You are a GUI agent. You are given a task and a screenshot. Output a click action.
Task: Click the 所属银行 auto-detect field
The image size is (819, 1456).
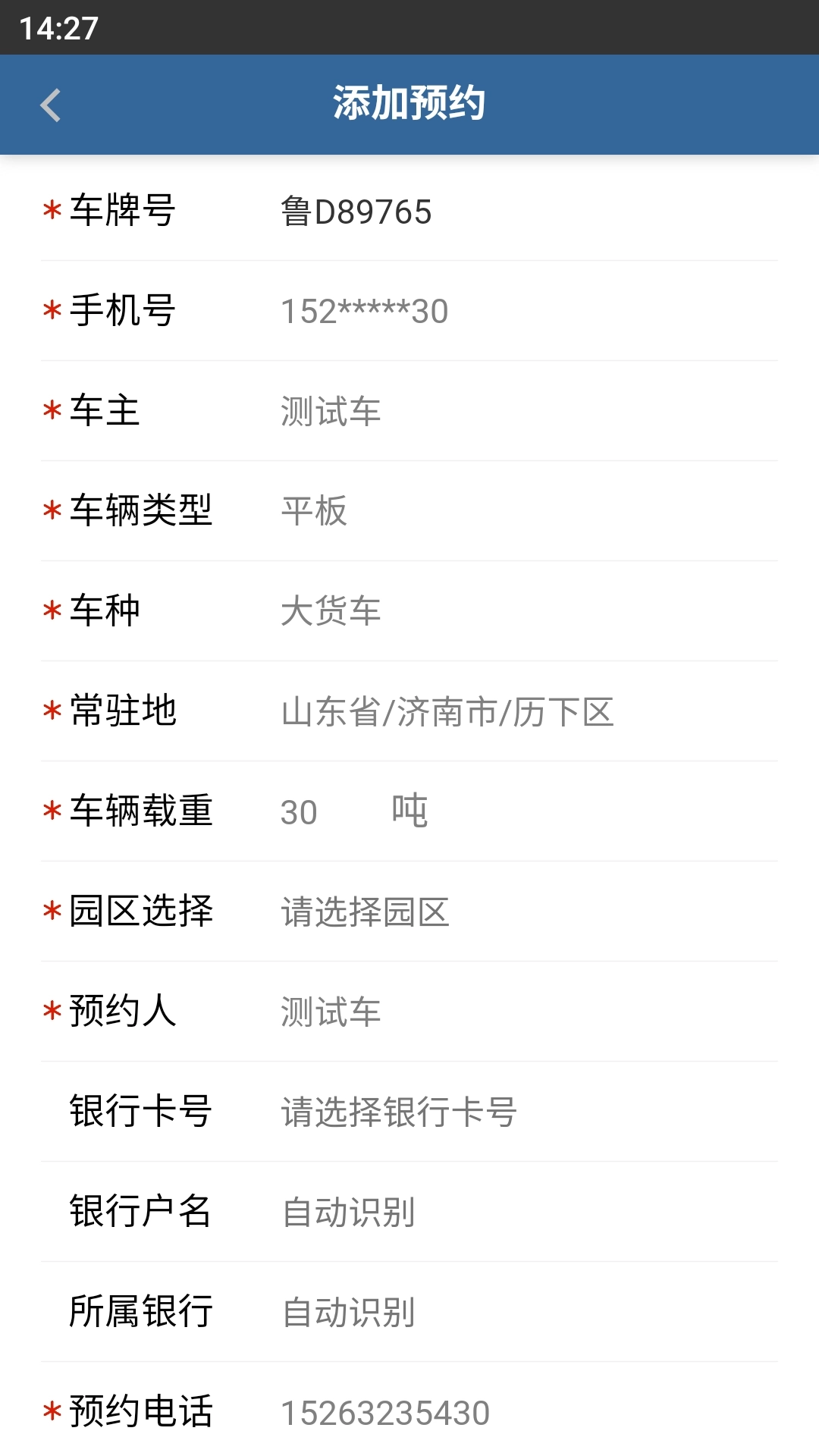348,1312
